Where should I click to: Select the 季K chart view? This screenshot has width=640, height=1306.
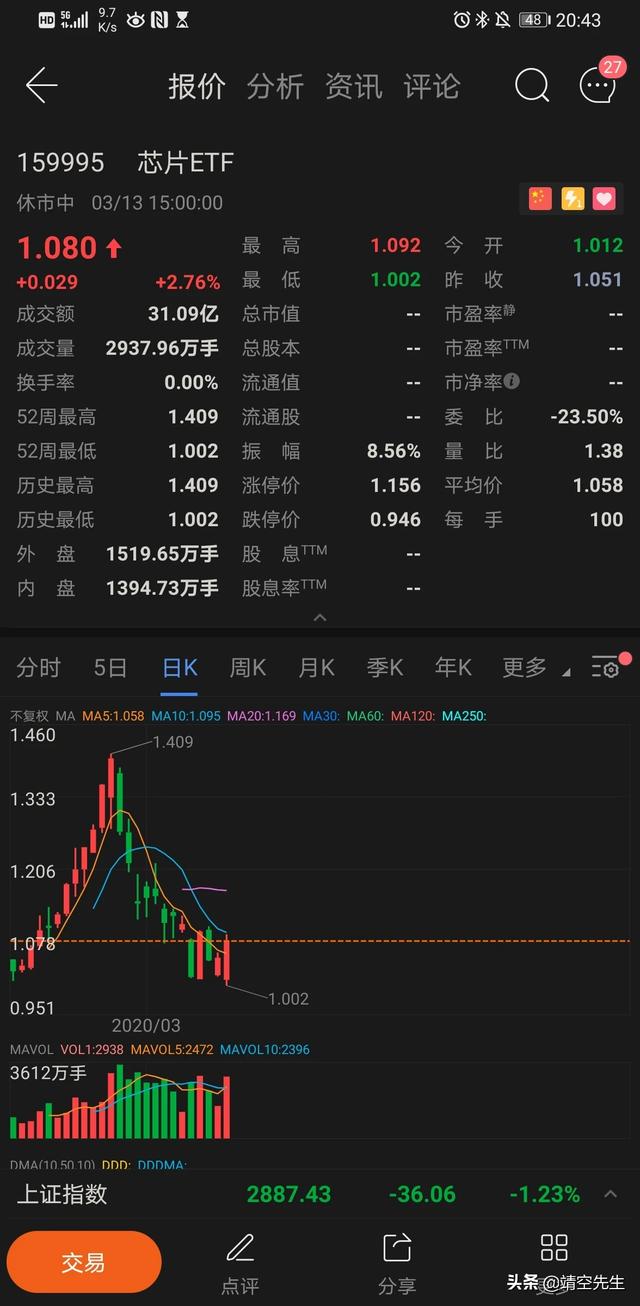(385, 668)
